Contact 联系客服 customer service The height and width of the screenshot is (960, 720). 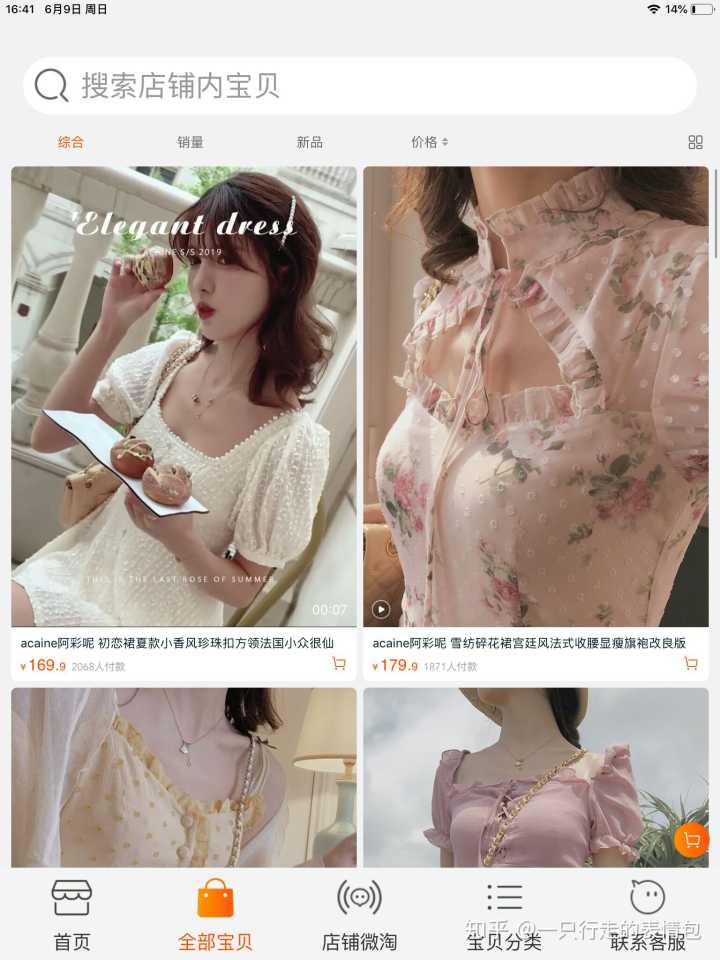click(x=648, y=915)
